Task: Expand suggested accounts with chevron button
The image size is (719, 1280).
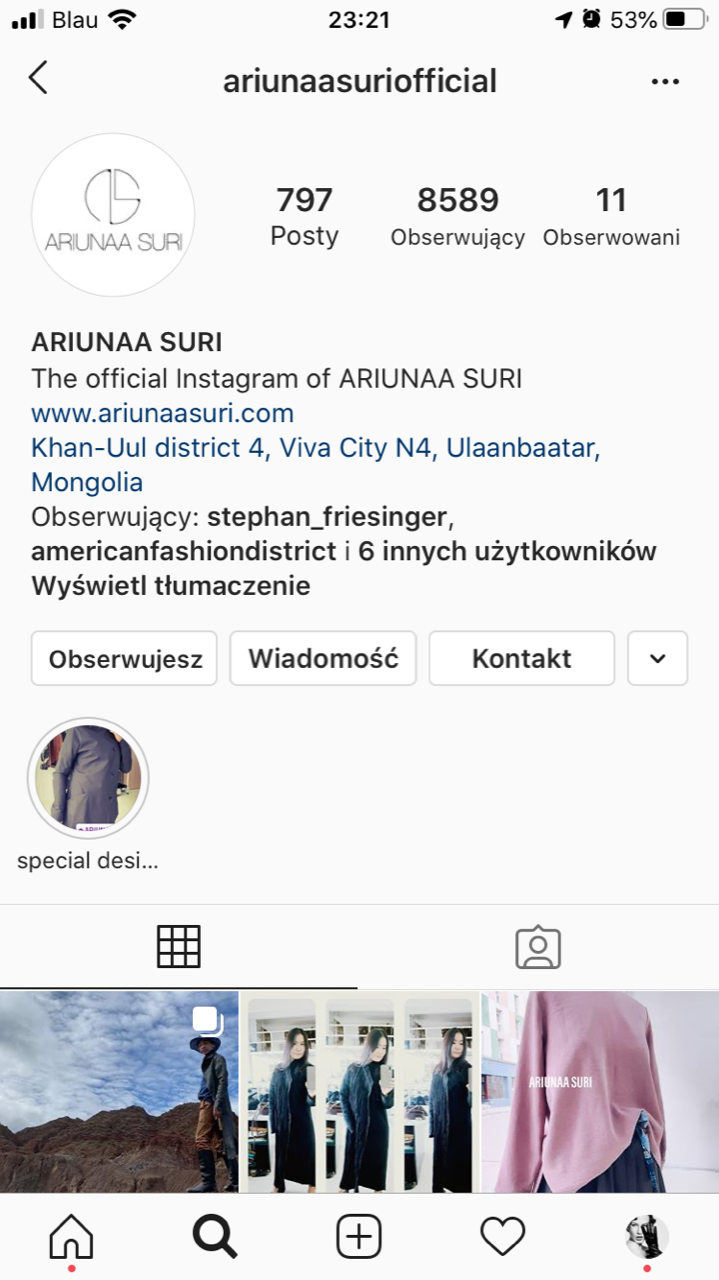Action: point(658,658)
